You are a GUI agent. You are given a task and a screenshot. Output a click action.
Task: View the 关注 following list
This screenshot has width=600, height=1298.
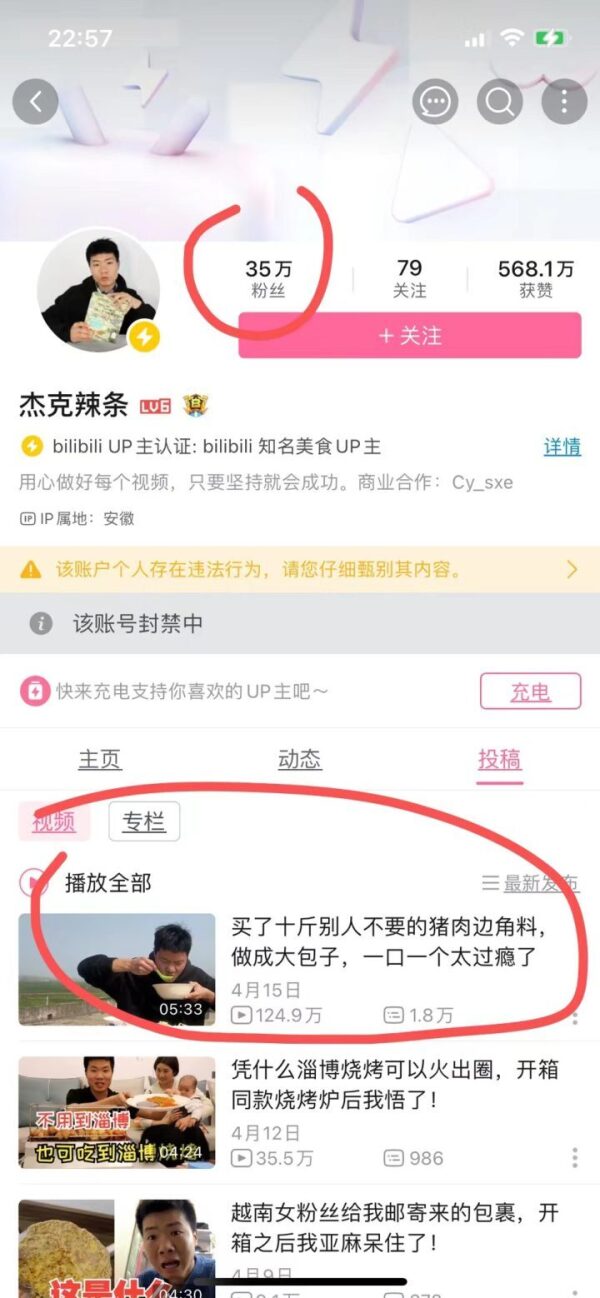click(409, 279)
